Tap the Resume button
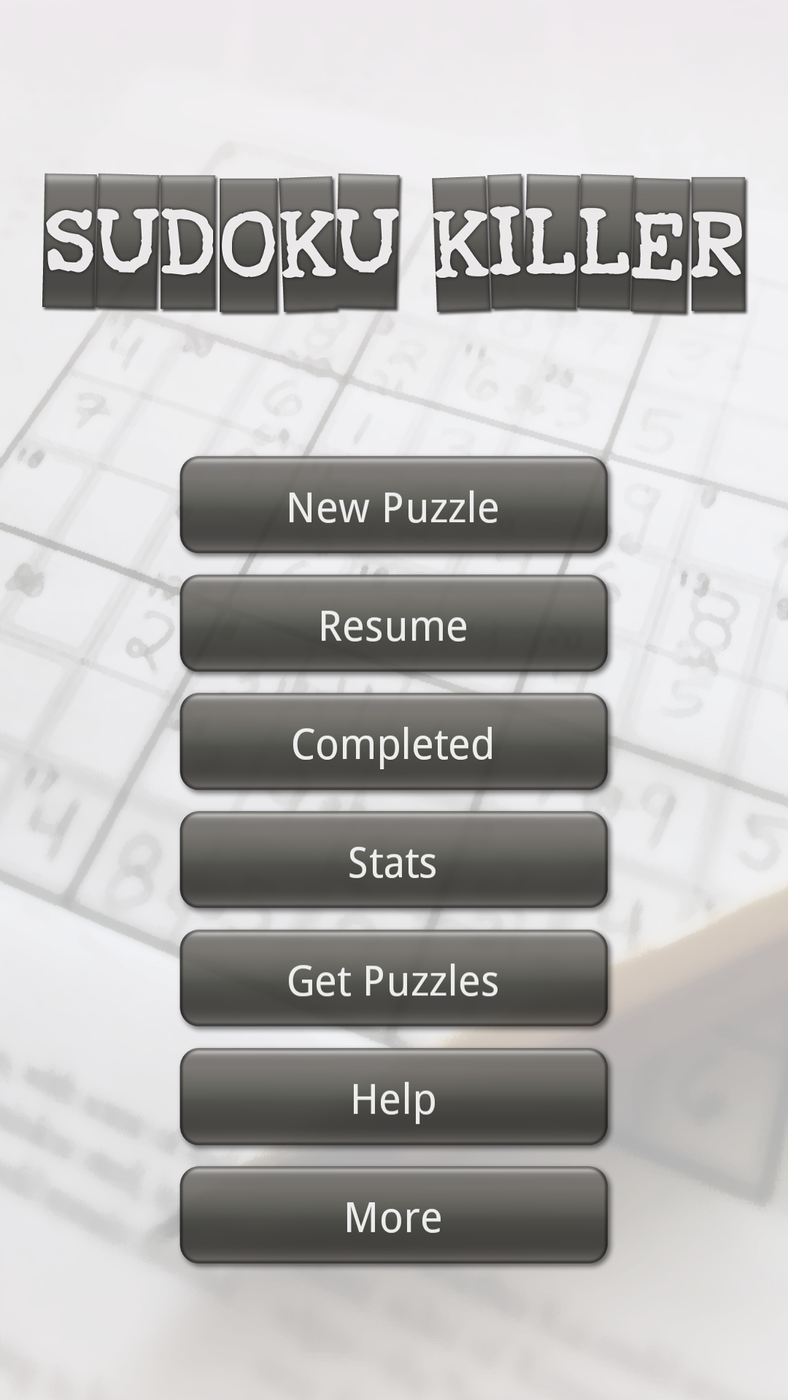This screenshot has width=788, height=1400. 393,624
